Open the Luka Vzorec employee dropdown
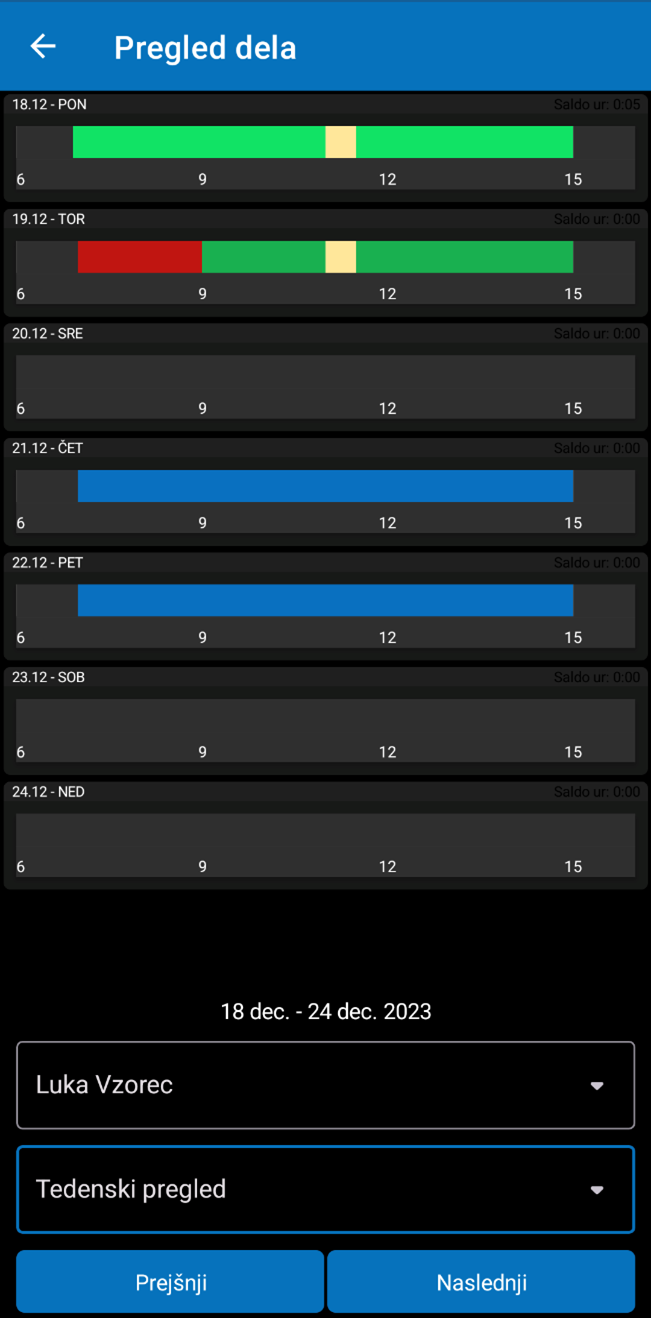Screen dimensions: 651x1318 (x=325, y=1085)
